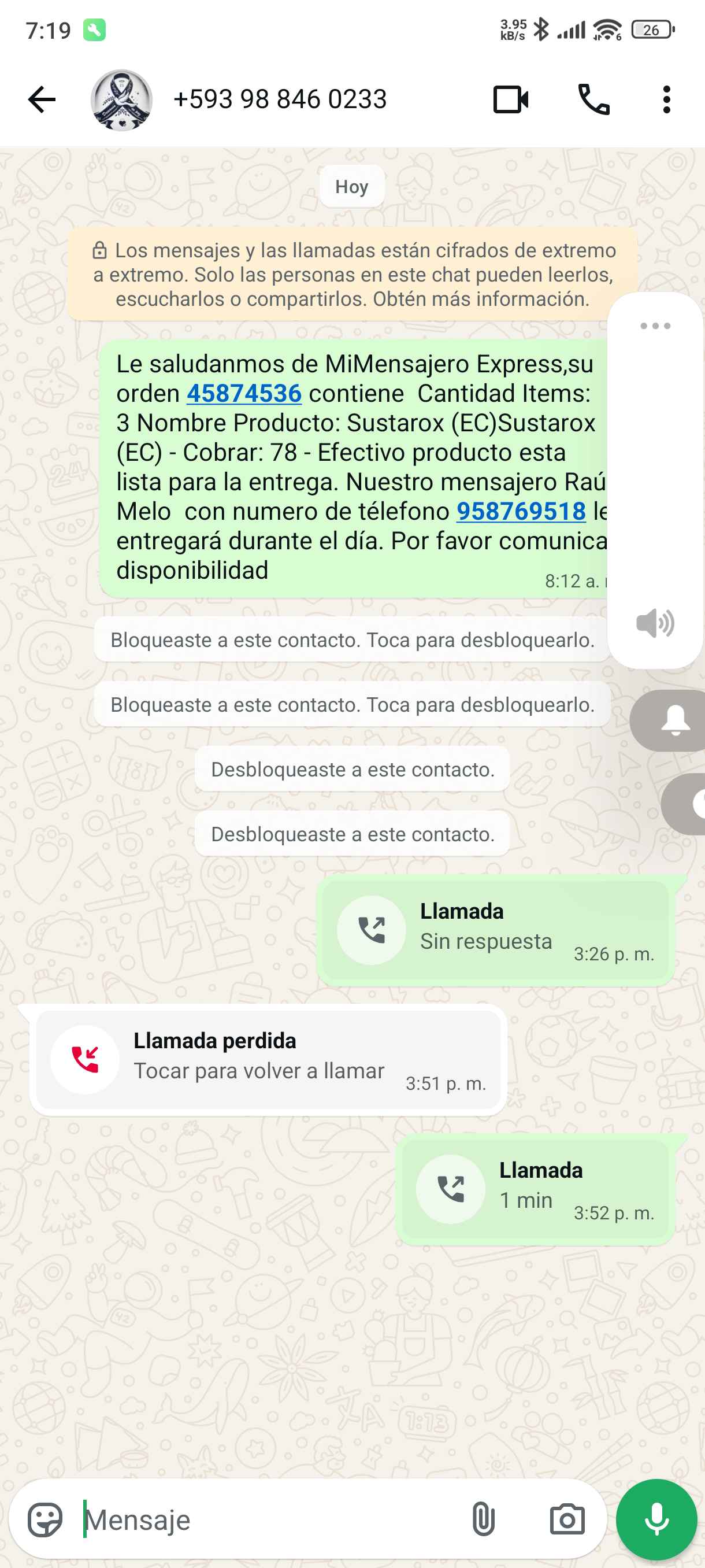The height and width of the screenshot is (1568, 705).
Task: Open the more options menu
Action: point(666,100)
